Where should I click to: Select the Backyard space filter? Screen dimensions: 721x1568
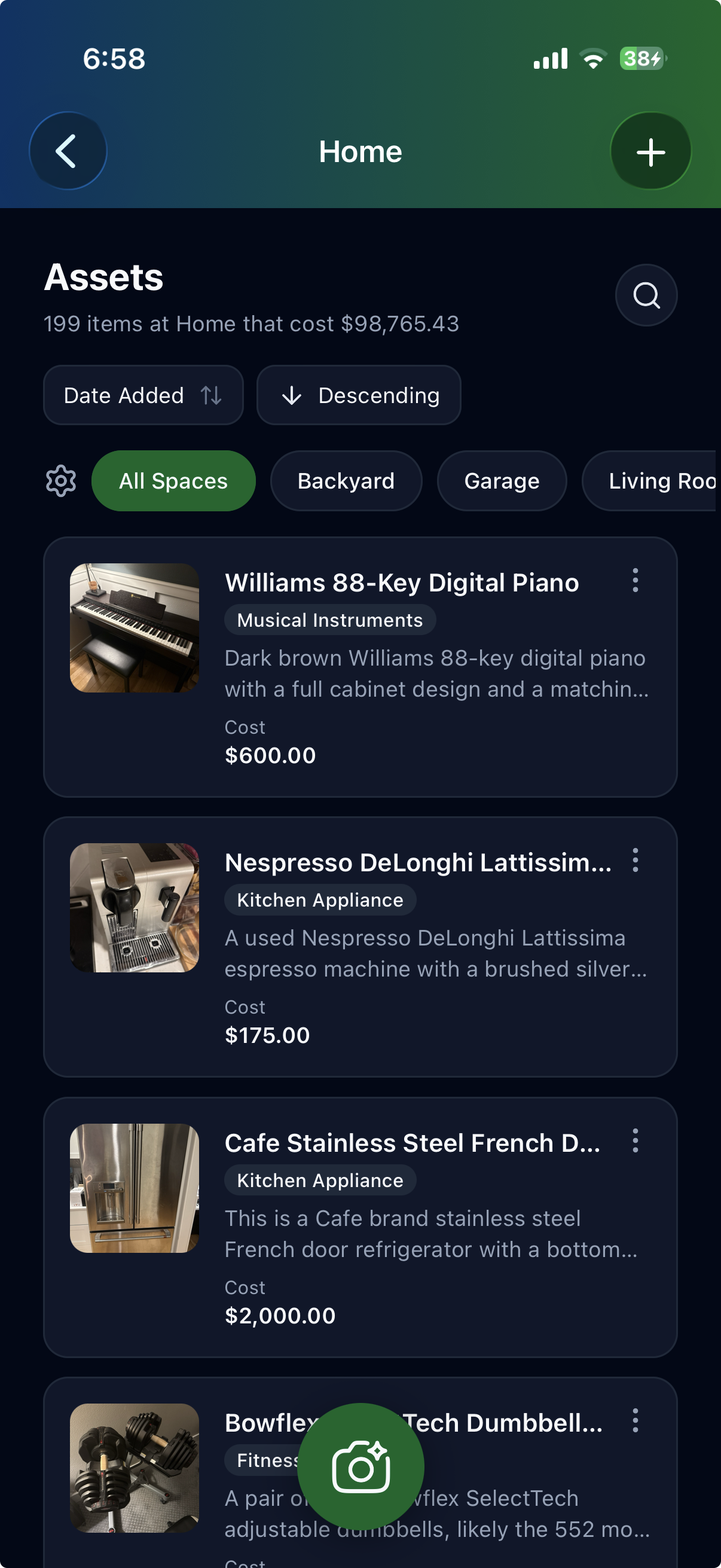point(346,481)
